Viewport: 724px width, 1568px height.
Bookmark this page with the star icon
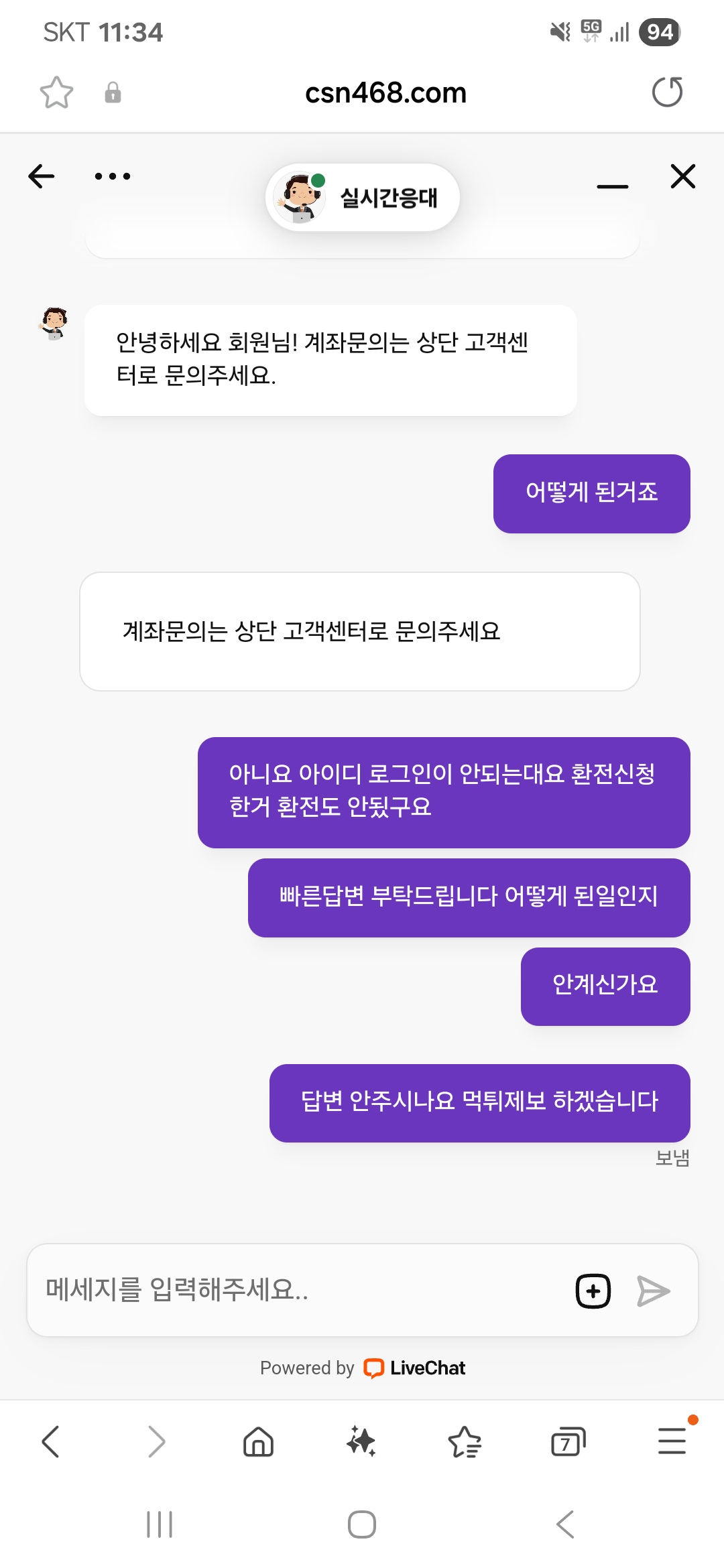coord(56,92)
